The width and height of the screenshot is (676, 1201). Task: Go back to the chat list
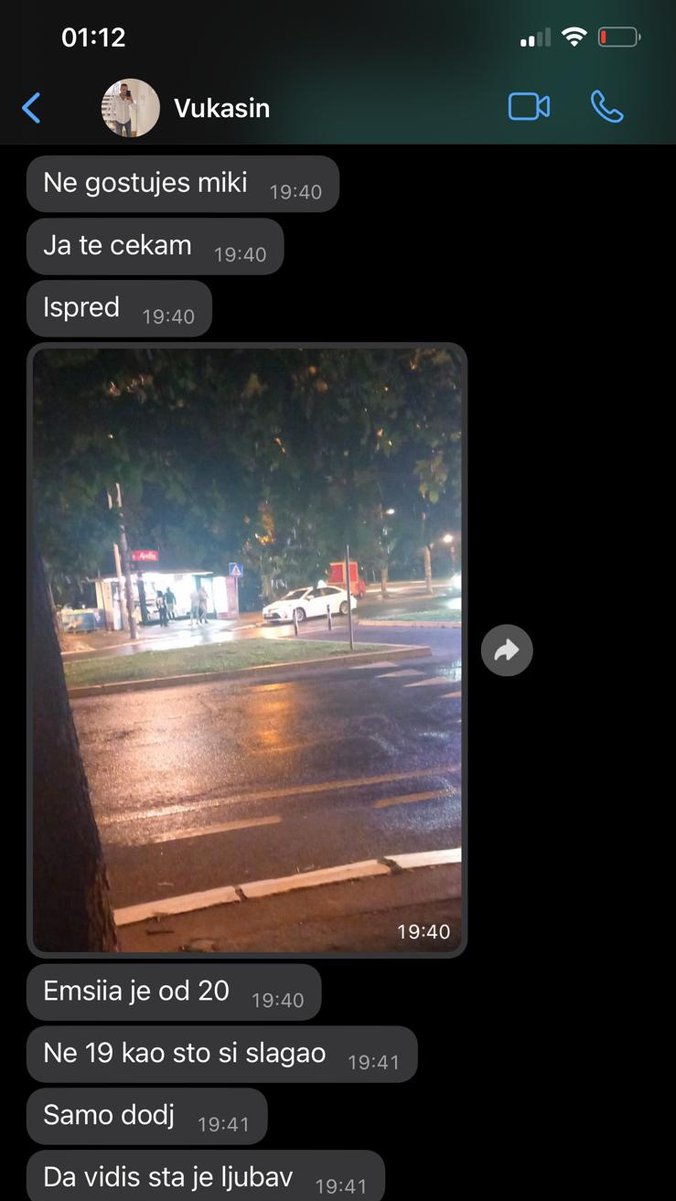[32, 108]
